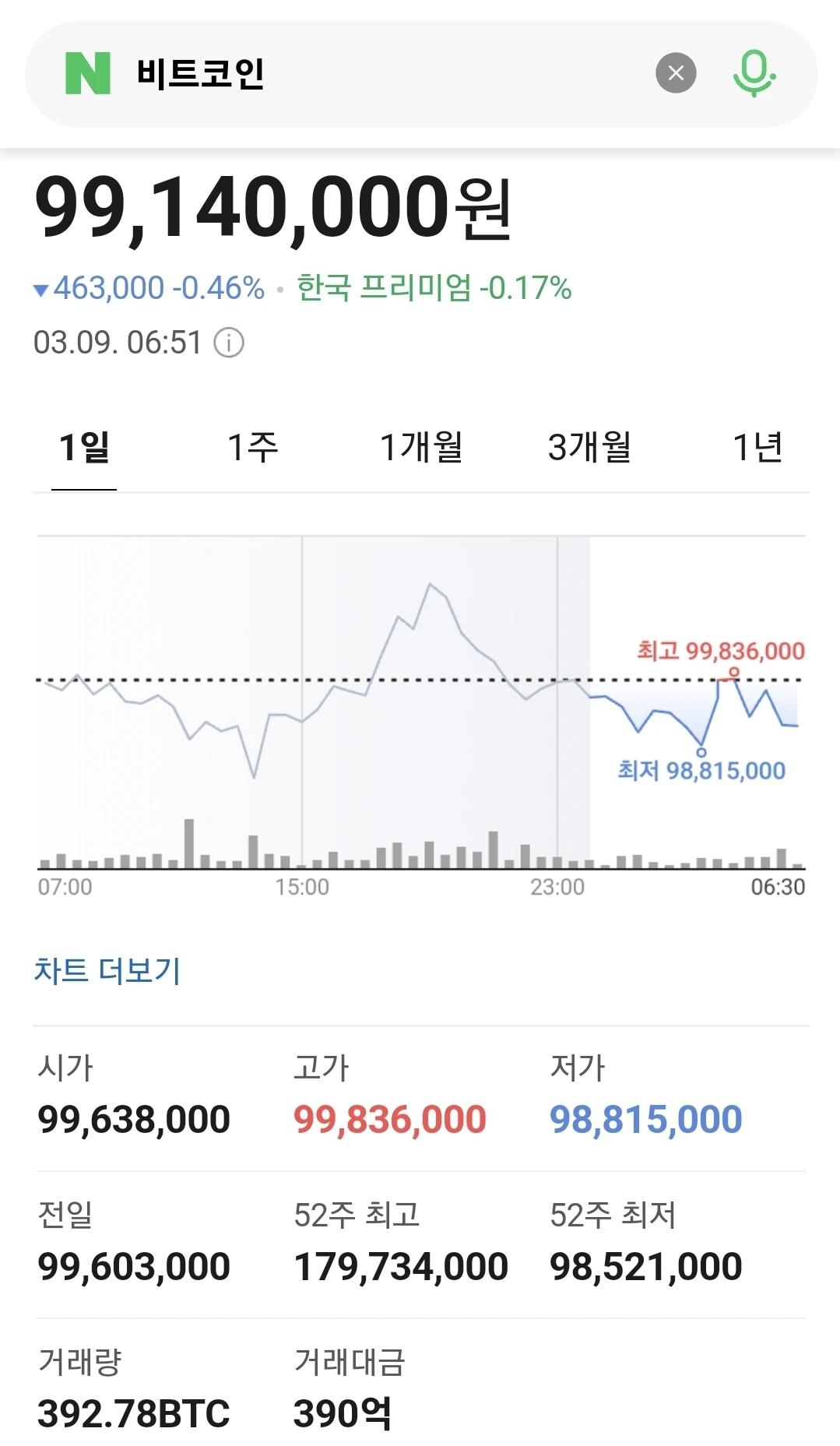Open 차트 더보기 link

point(107,971)
